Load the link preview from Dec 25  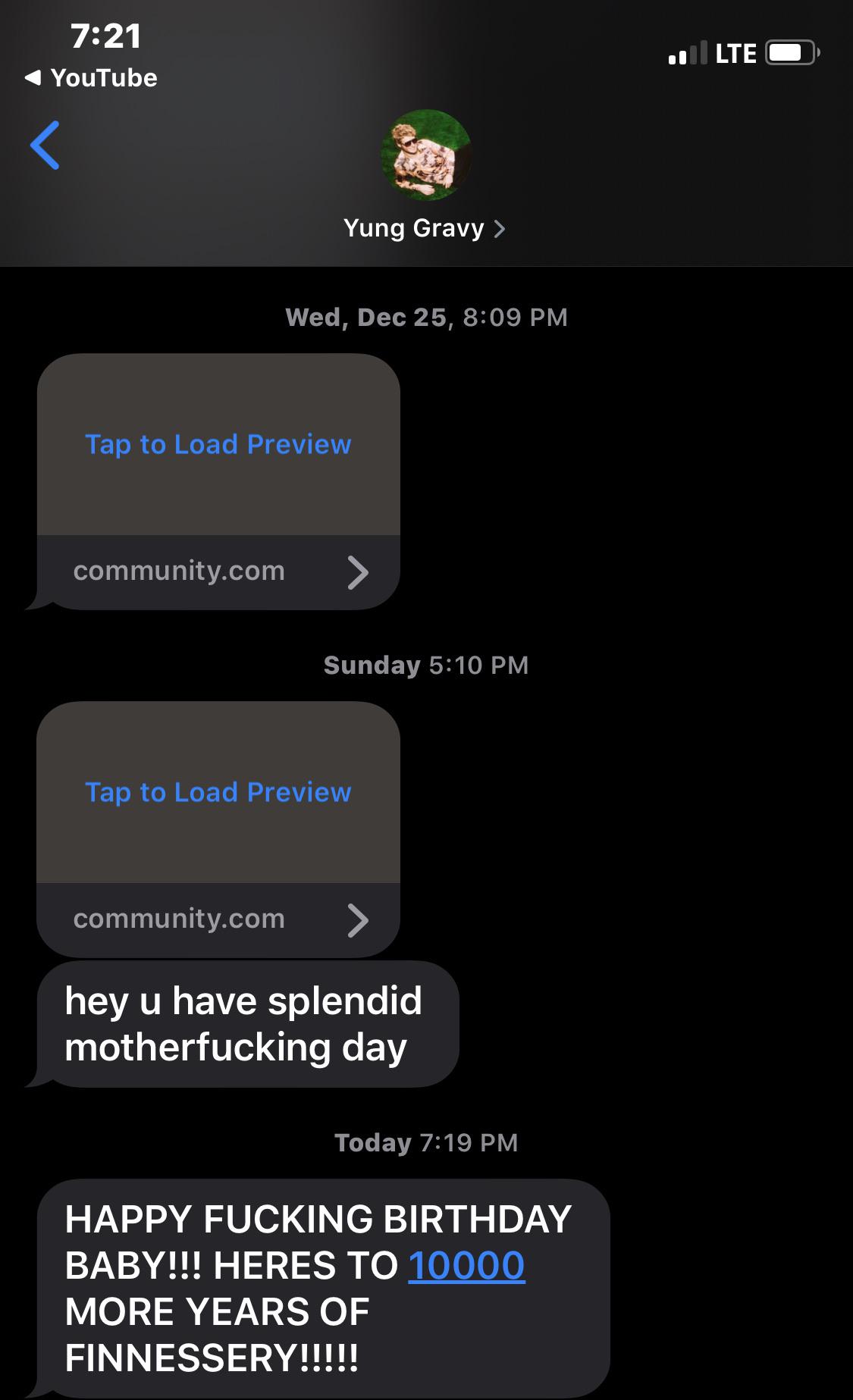pyautogui.click(x=218, y=445)
